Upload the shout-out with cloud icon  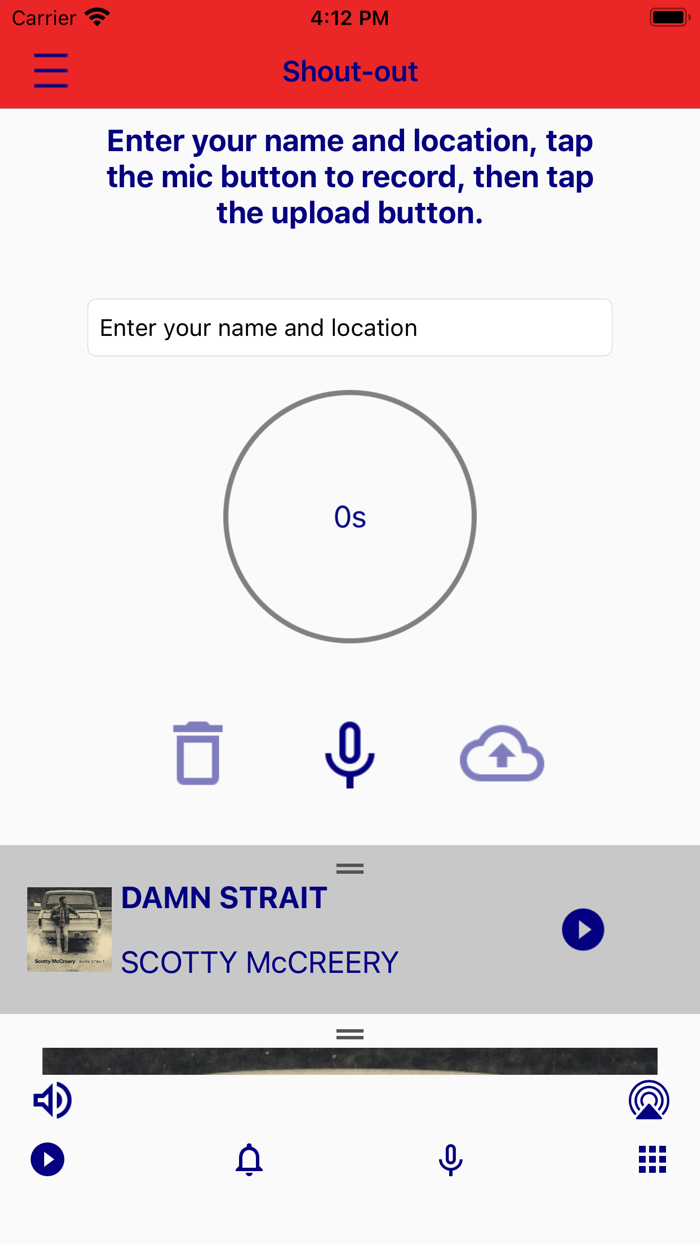(x=502, y=754)
